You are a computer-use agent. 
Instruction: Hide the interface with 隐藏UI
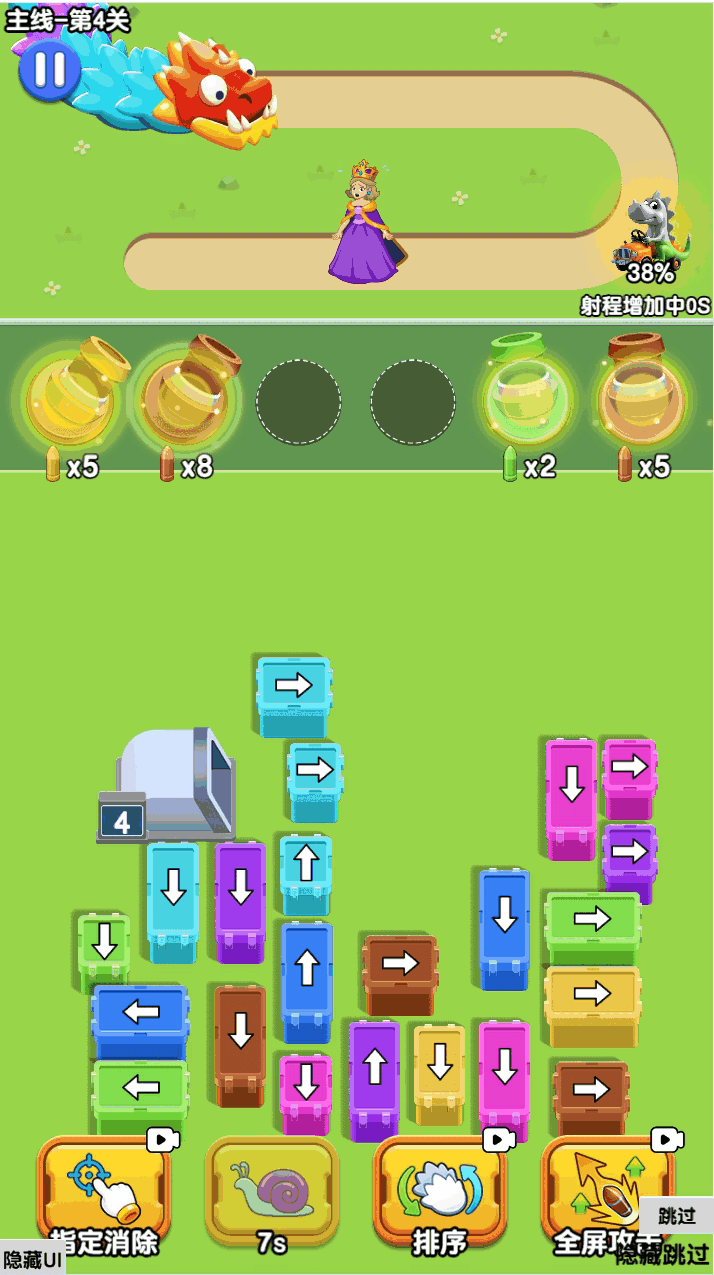(31, 1259)
